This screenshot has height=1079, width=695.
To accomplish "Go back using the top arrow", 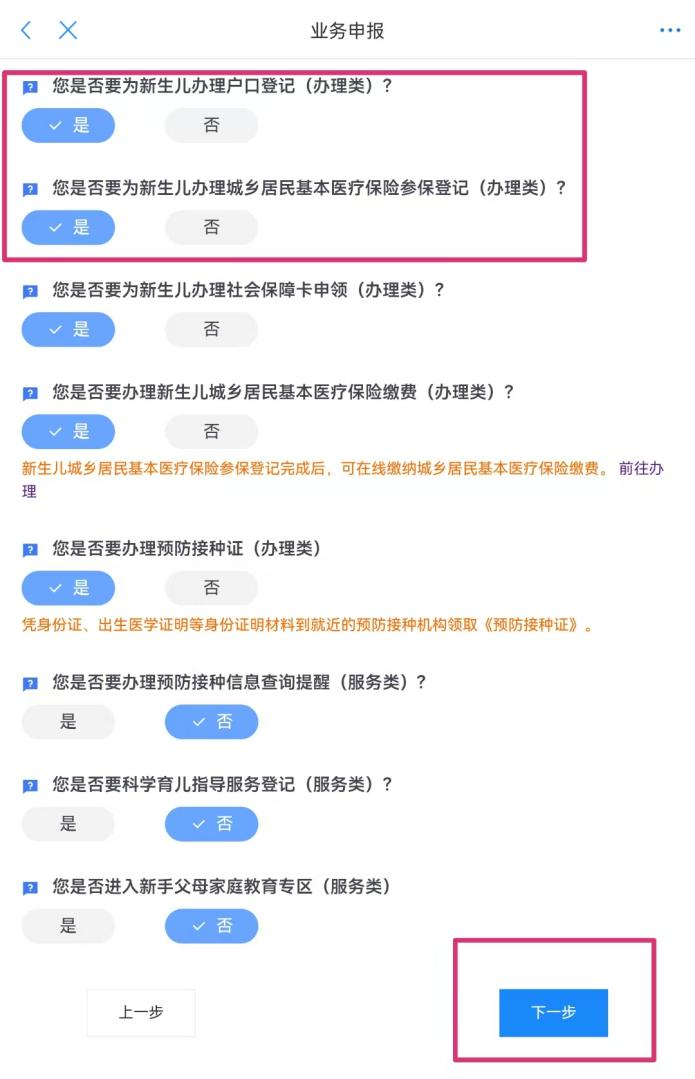I will click(27, 30).
